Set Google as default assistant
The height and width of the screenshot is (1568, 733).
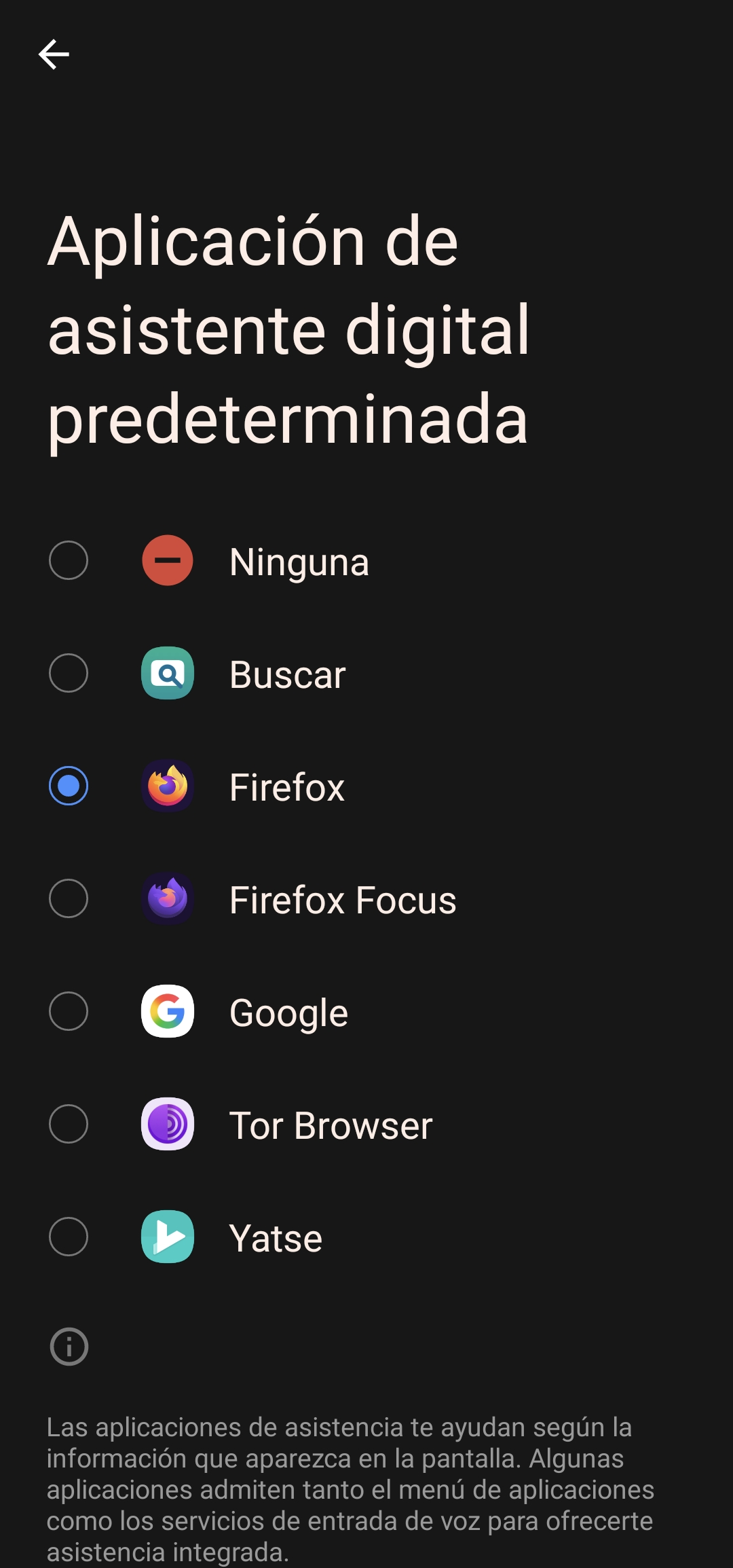(x=69, y=1012)
